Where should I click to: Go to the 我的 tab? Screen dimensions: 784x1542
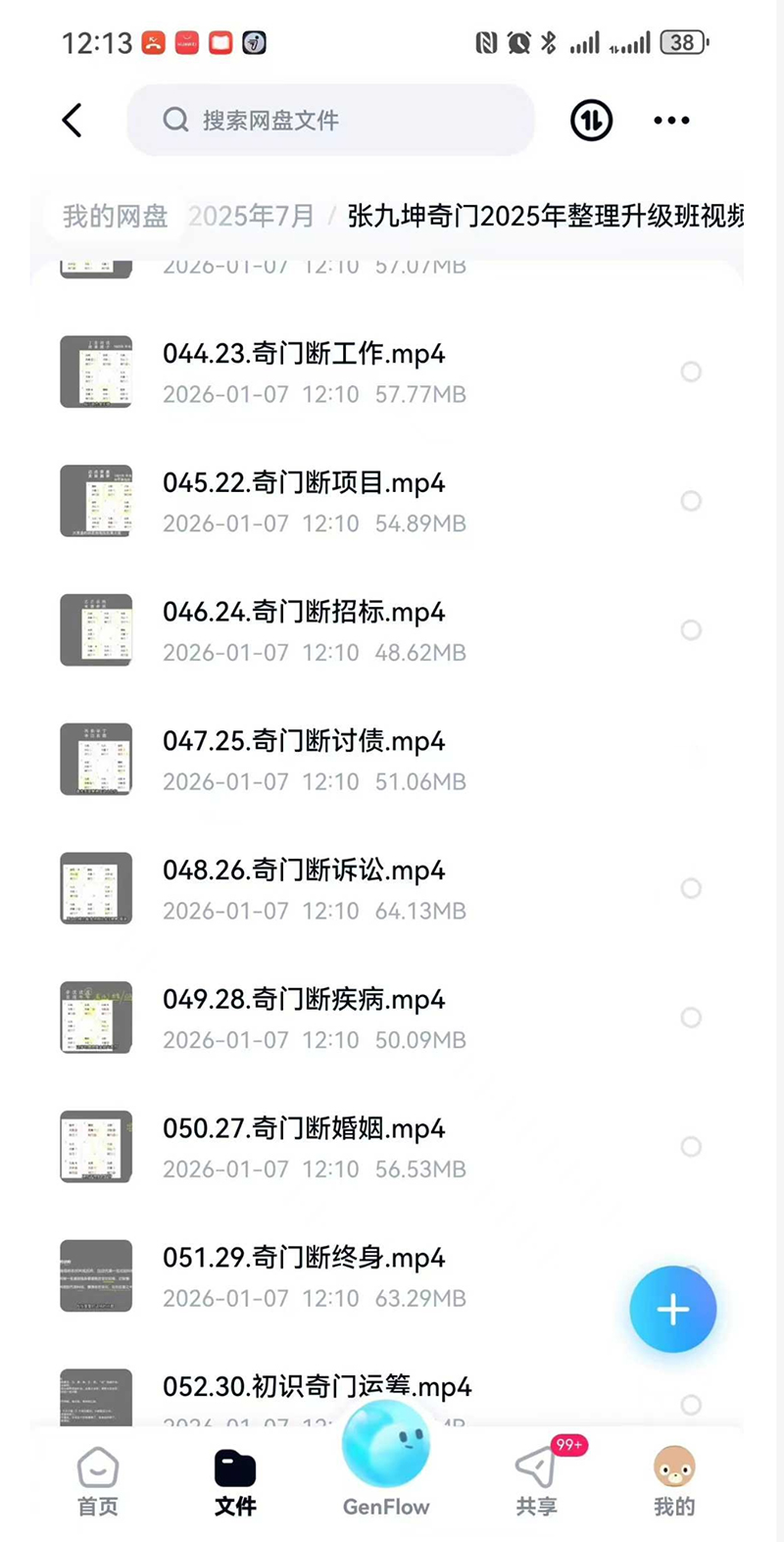[674, 1482]
